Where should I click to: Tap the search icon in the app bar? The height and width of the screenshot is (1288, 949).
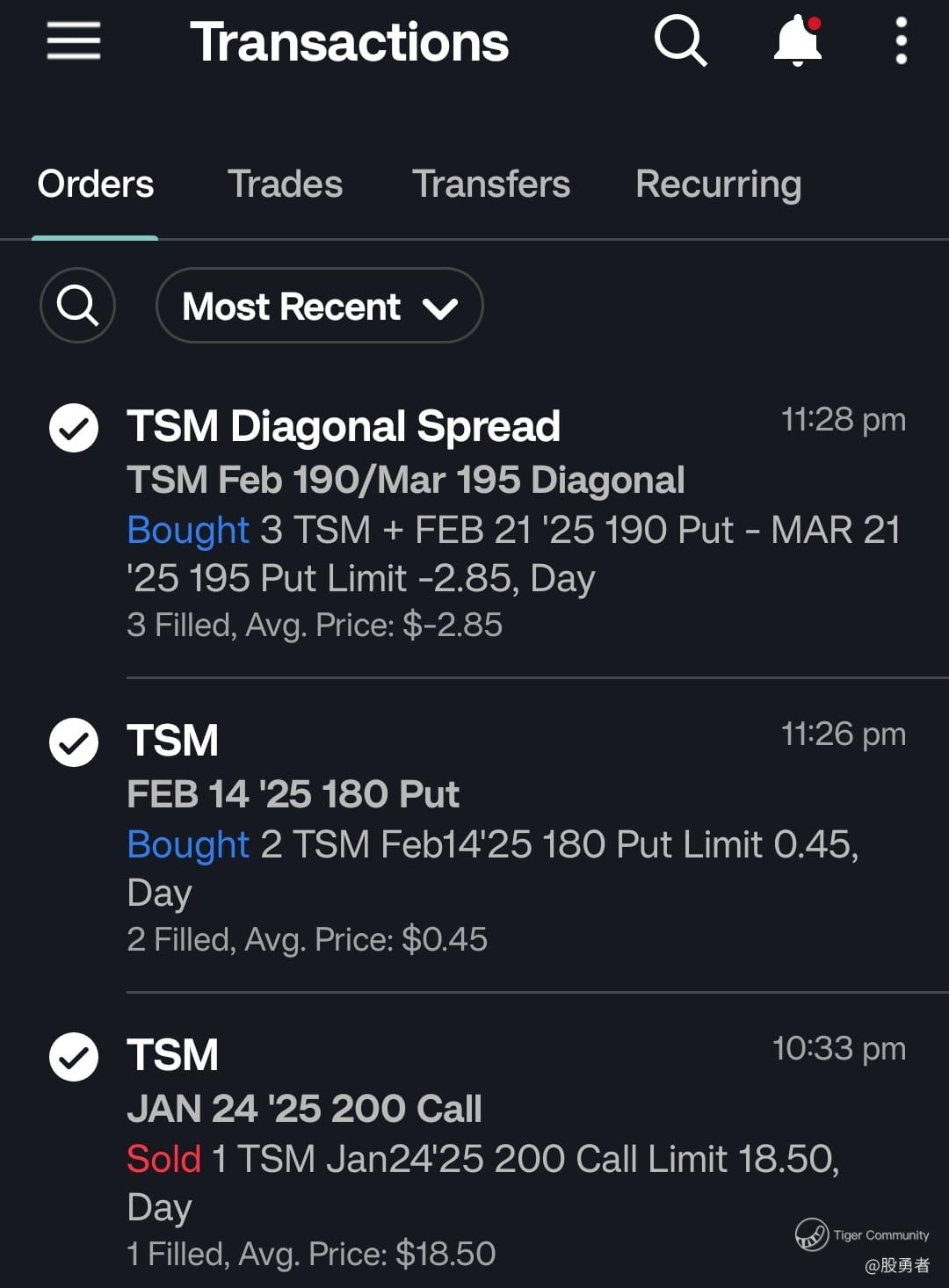[x=680, y=41]
